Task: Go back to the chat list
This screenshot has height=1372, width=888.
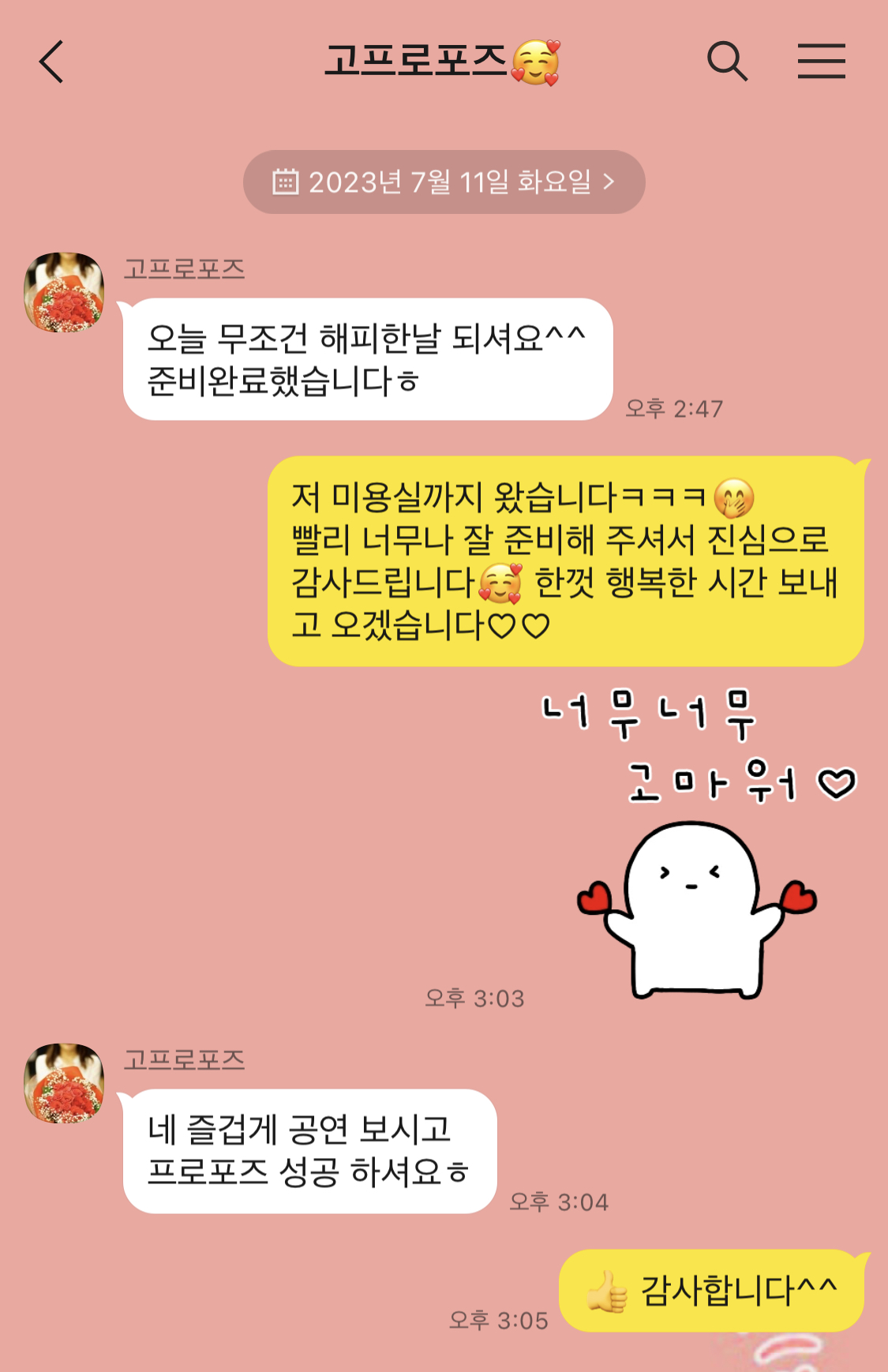Action: [x=52, y=62]
